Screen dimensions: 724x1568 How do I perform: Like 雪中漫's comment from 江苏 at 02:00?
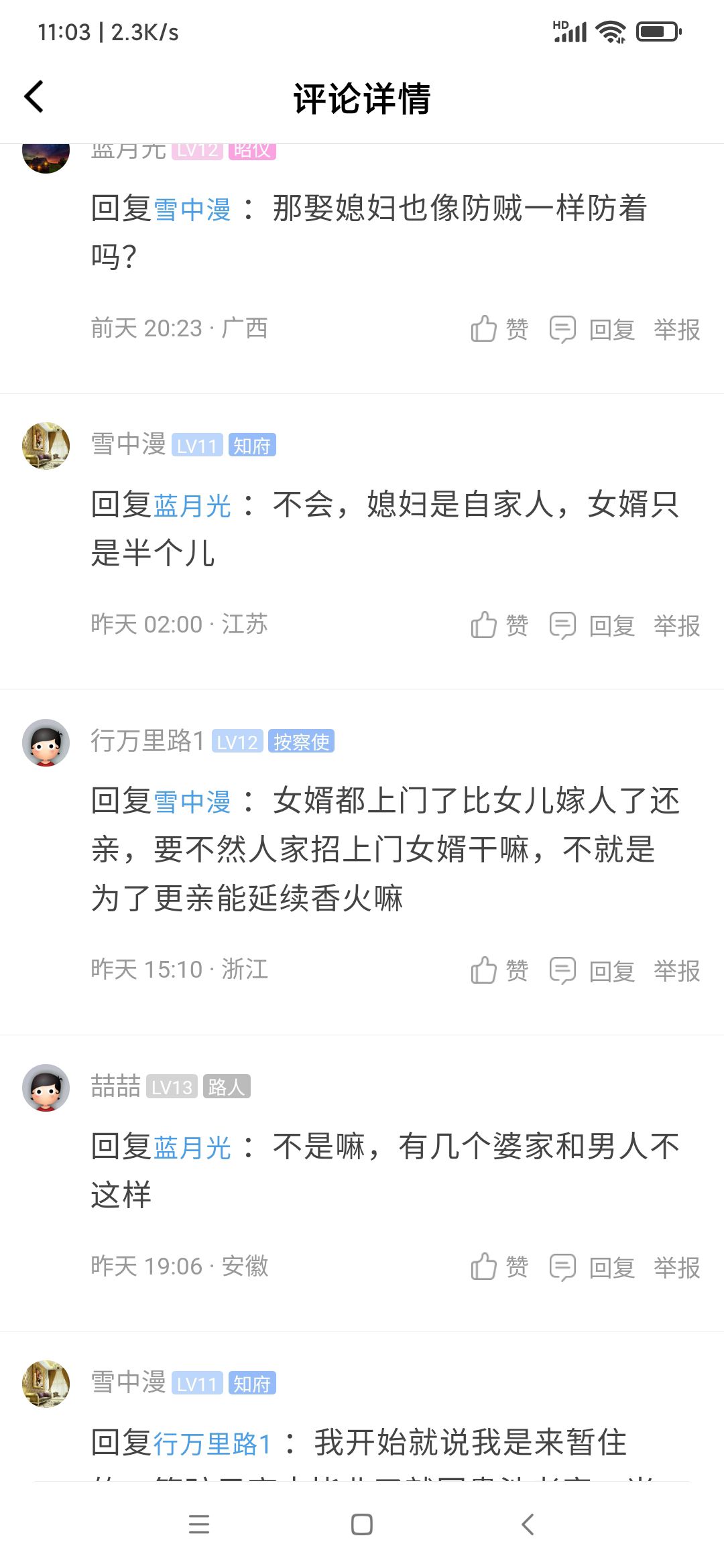[x=499, y=625]
